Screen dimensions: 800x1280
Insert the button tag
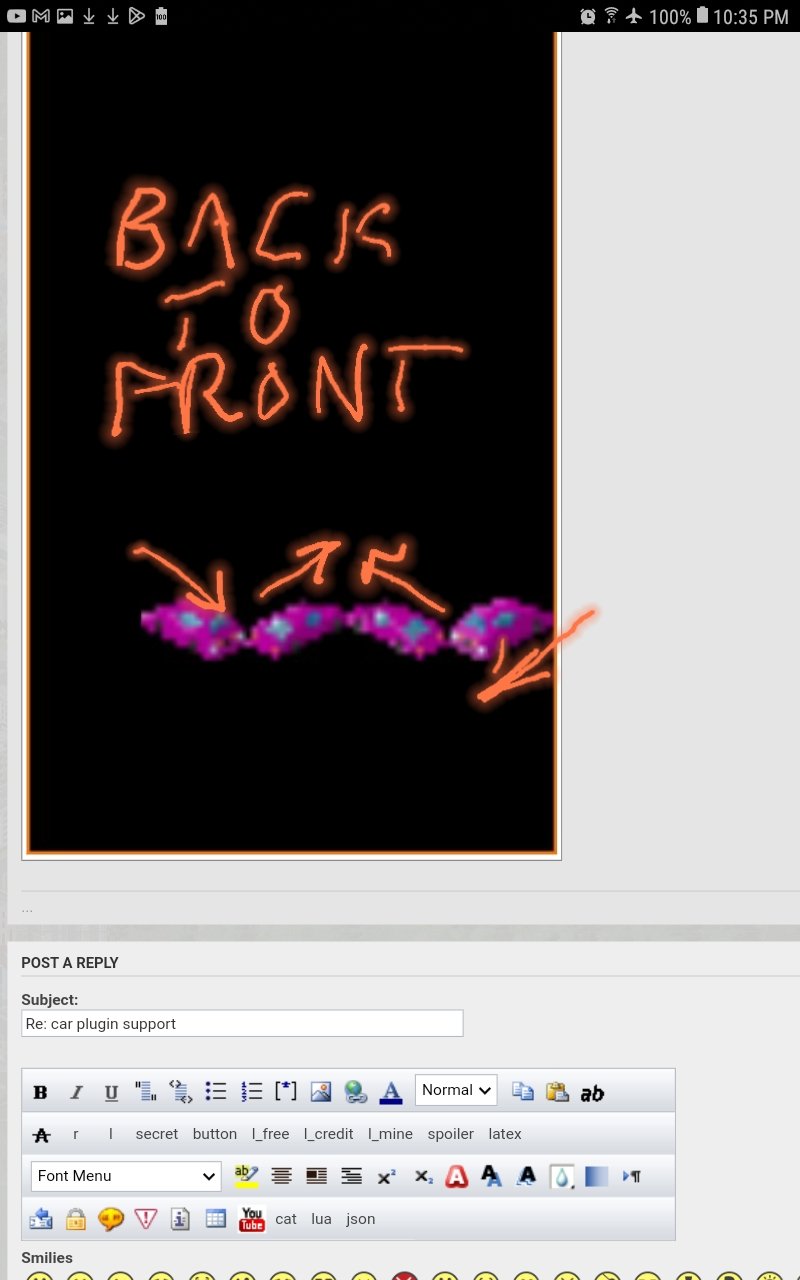(215, 1134)
